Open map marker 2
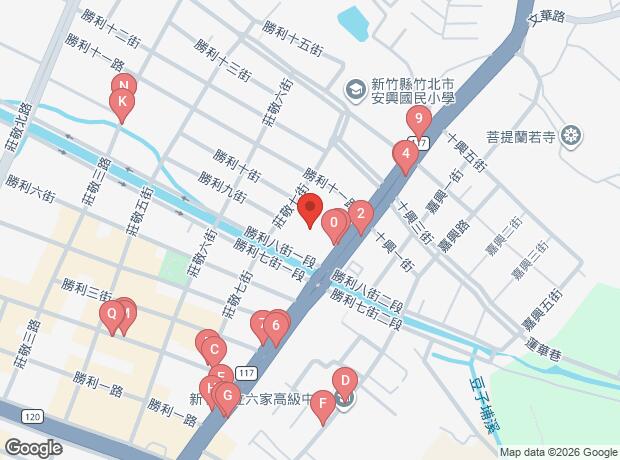This screenshot has width=620, height=460. [x=361, y=212]
